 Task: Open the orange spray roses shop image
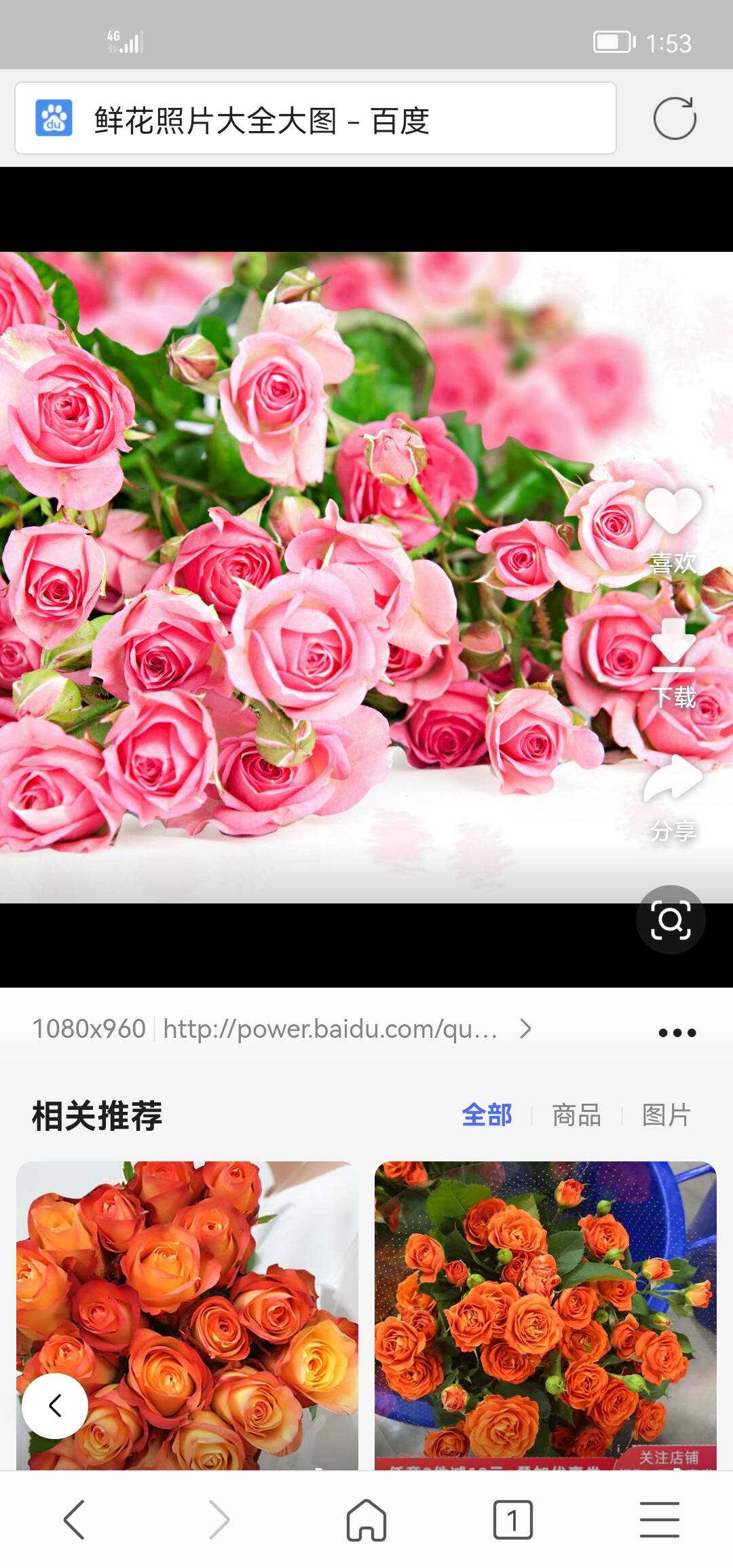pyautogui.click(x=546, y=1315)
